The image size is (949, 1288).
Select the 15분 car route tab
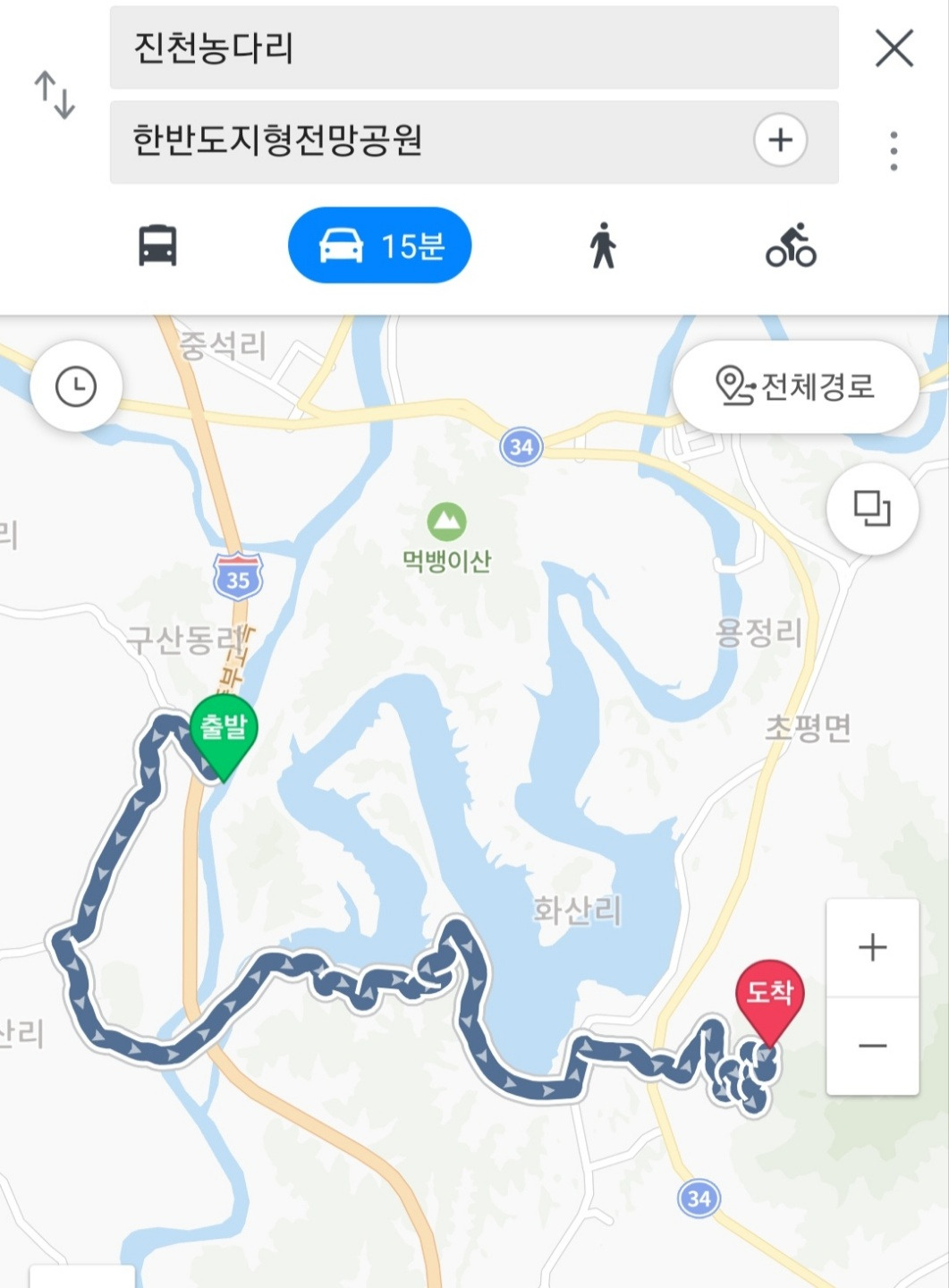coord(380,245)
